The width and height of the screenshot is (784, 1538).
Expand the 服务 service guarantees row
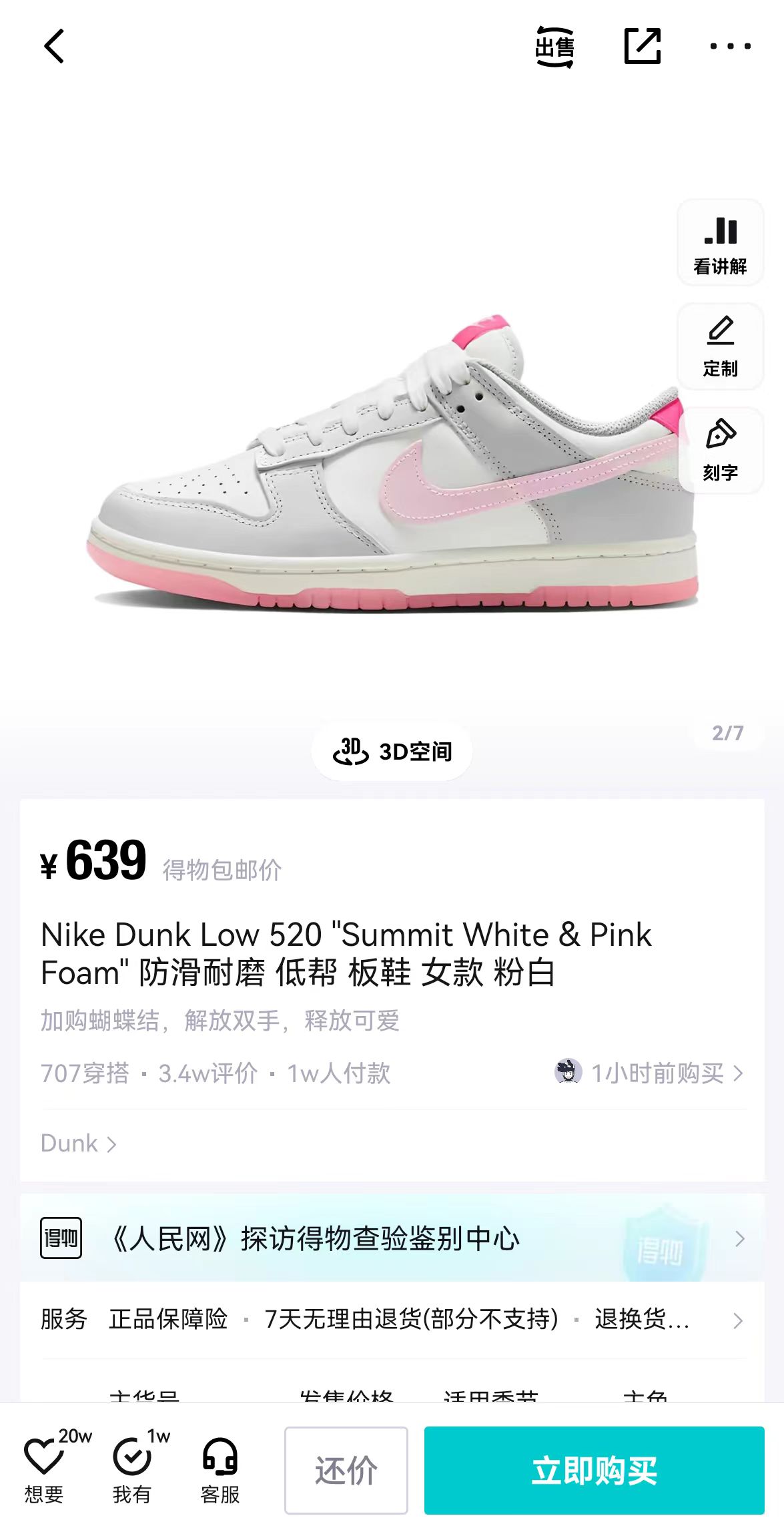(x=392, y=1320)
